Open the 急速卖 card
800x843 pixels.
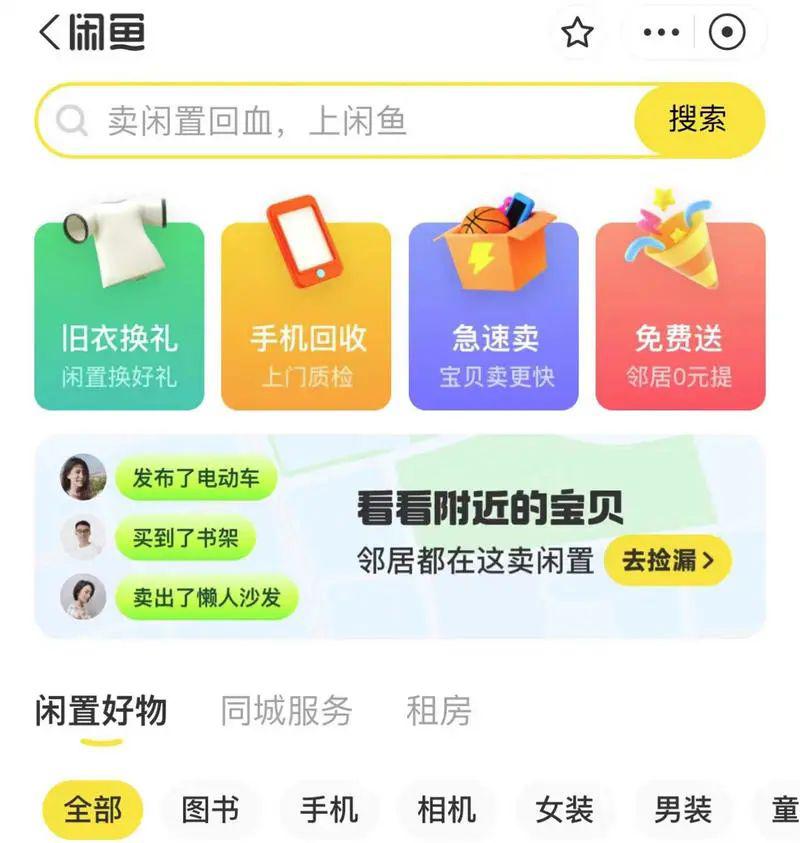(494, 315)
